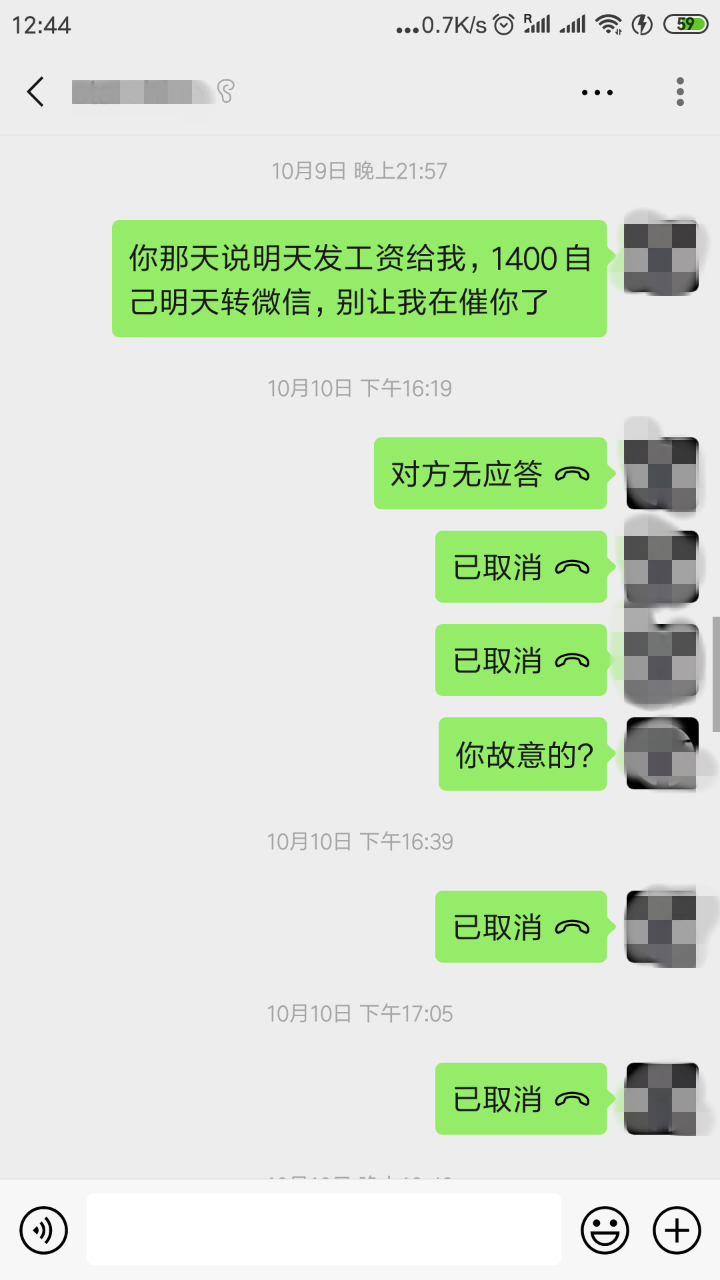
Task: Tap the 已取消 call bubble under 16:39
Action: pyautogui.click(x=520, y=927)
